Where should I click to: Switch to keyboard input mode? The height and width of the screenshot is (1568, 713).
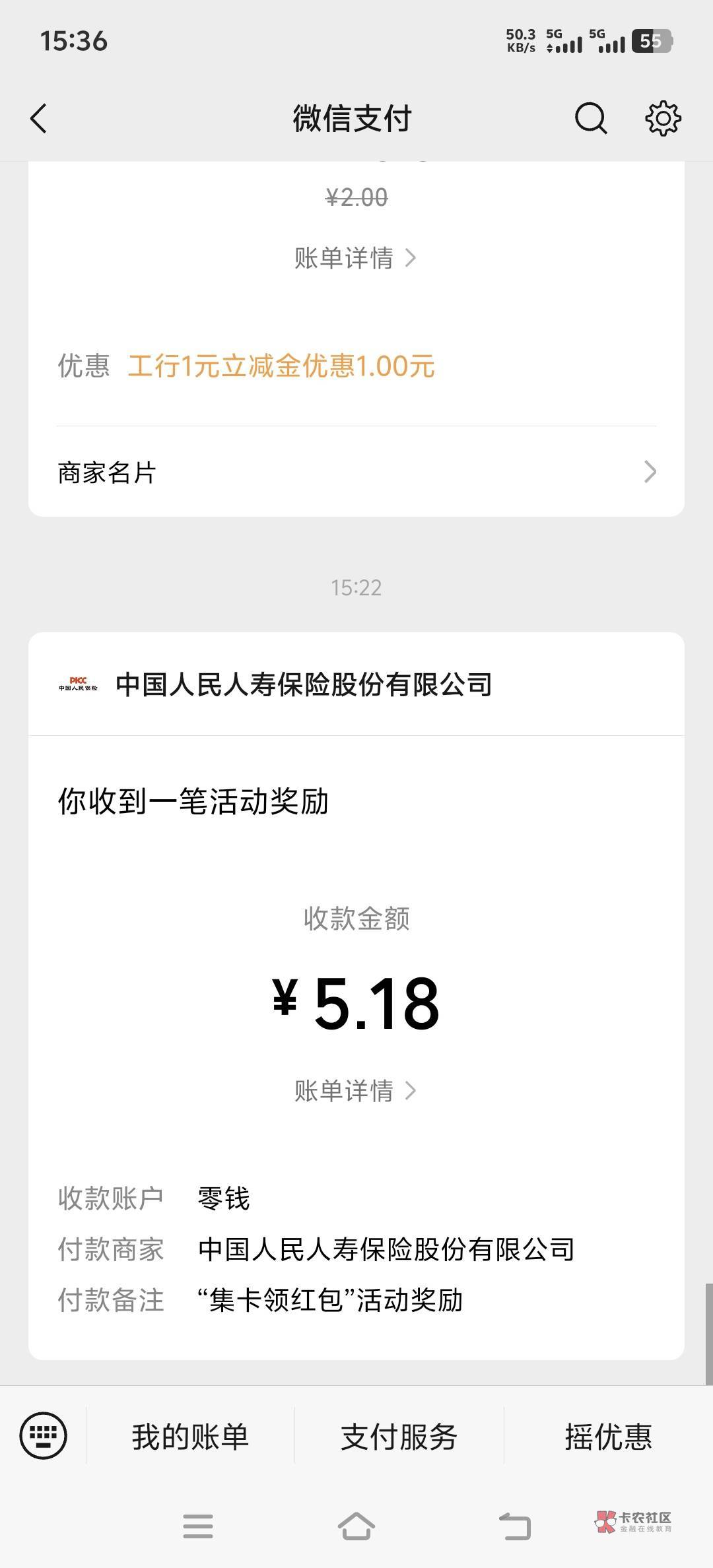tap(44, 1435)
